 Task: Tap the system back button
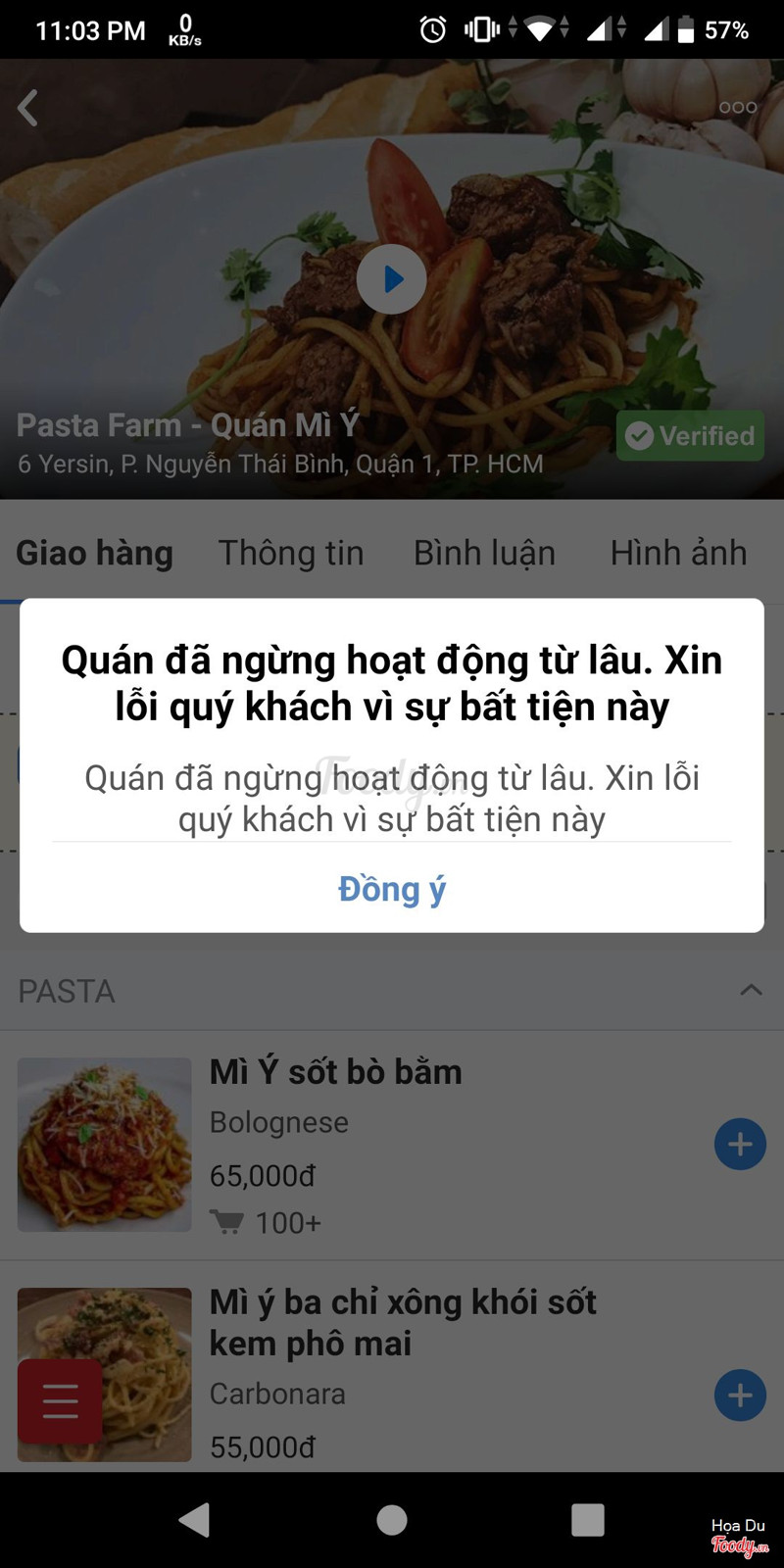195,1520
